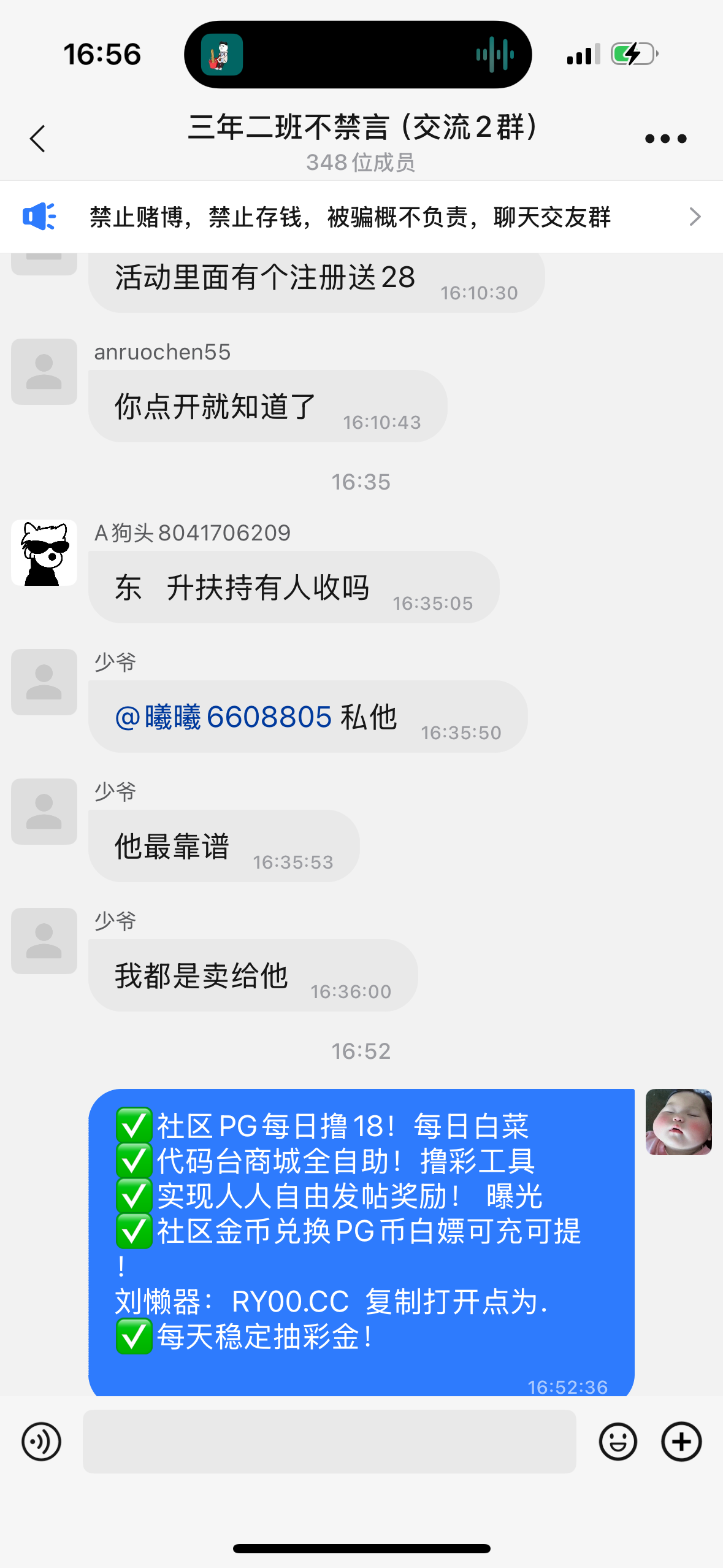Open the plus attachment menu
723x1568 pixels.
(681, 1441)
